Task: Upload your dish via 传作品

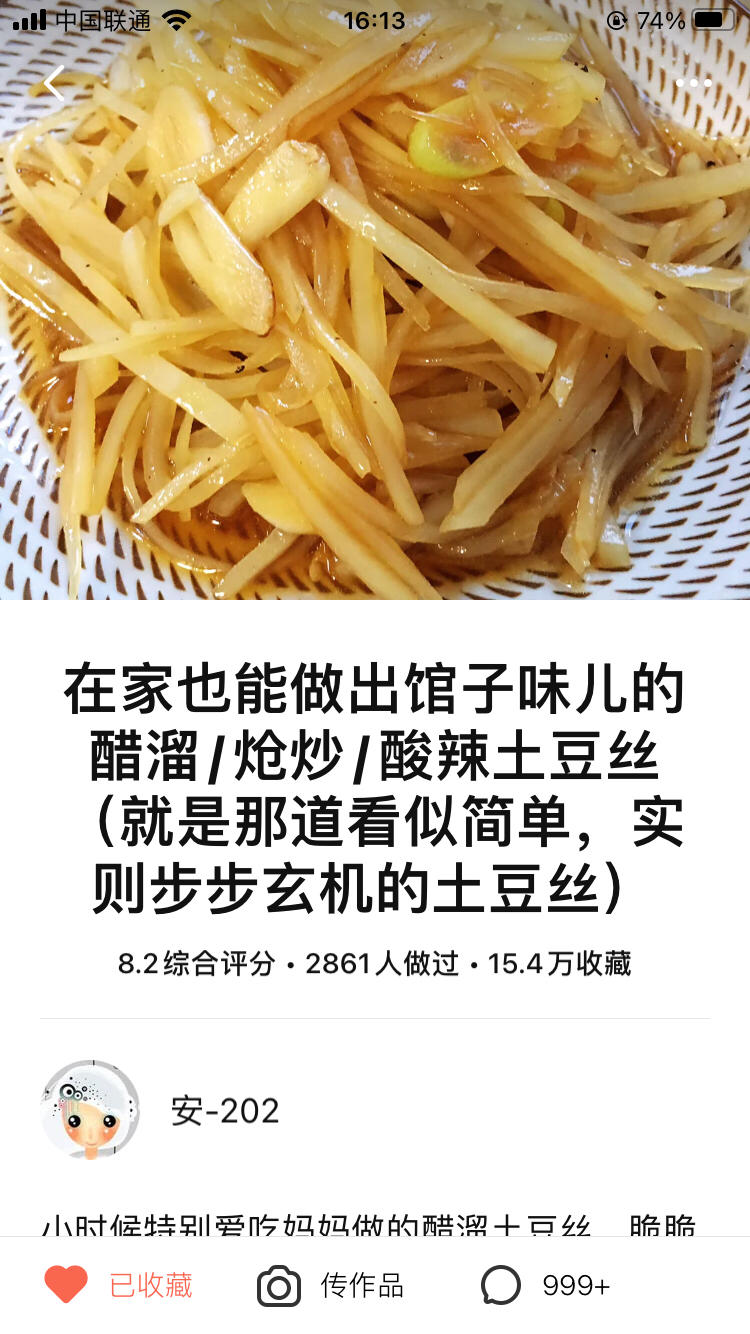Action: tap(331, 1286)
